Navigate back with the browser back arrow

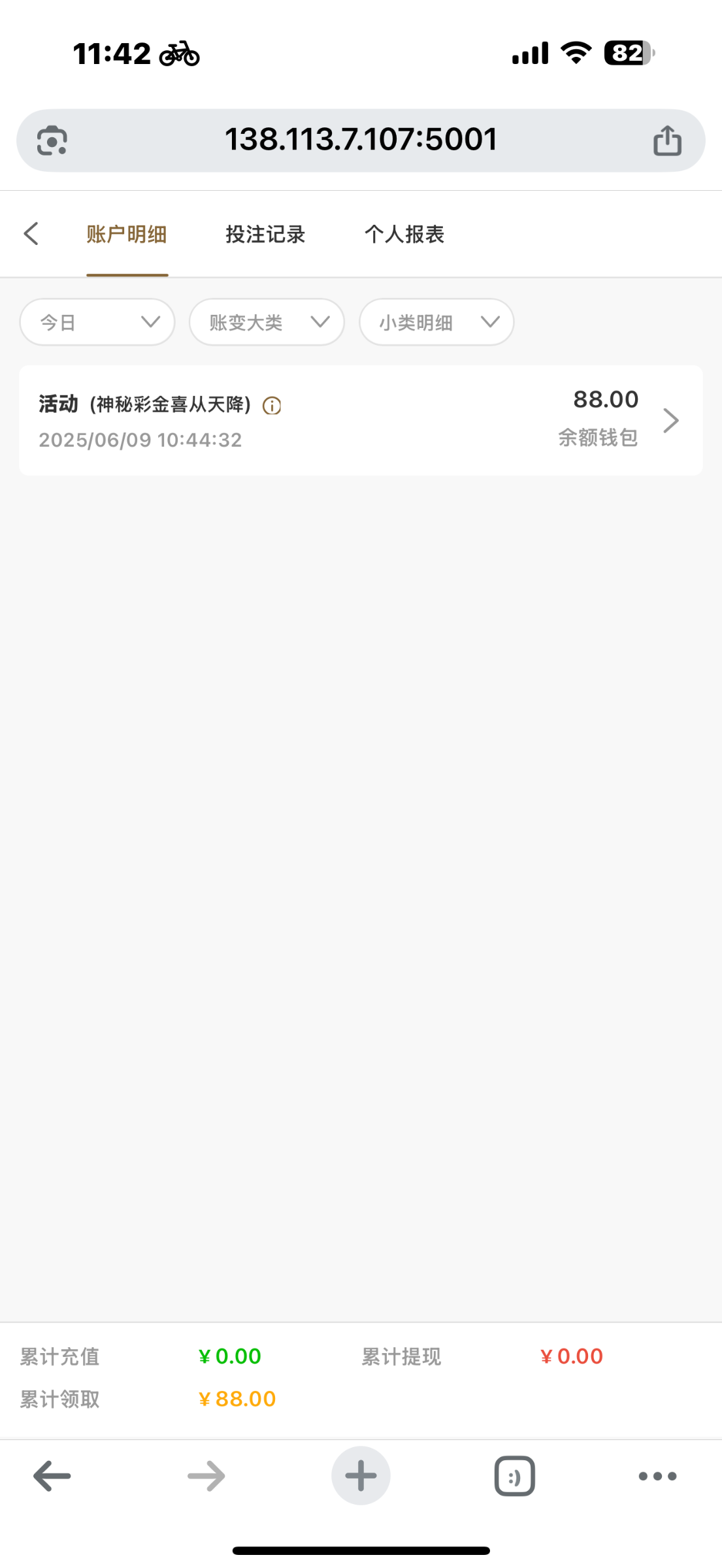click(52, 1476)
